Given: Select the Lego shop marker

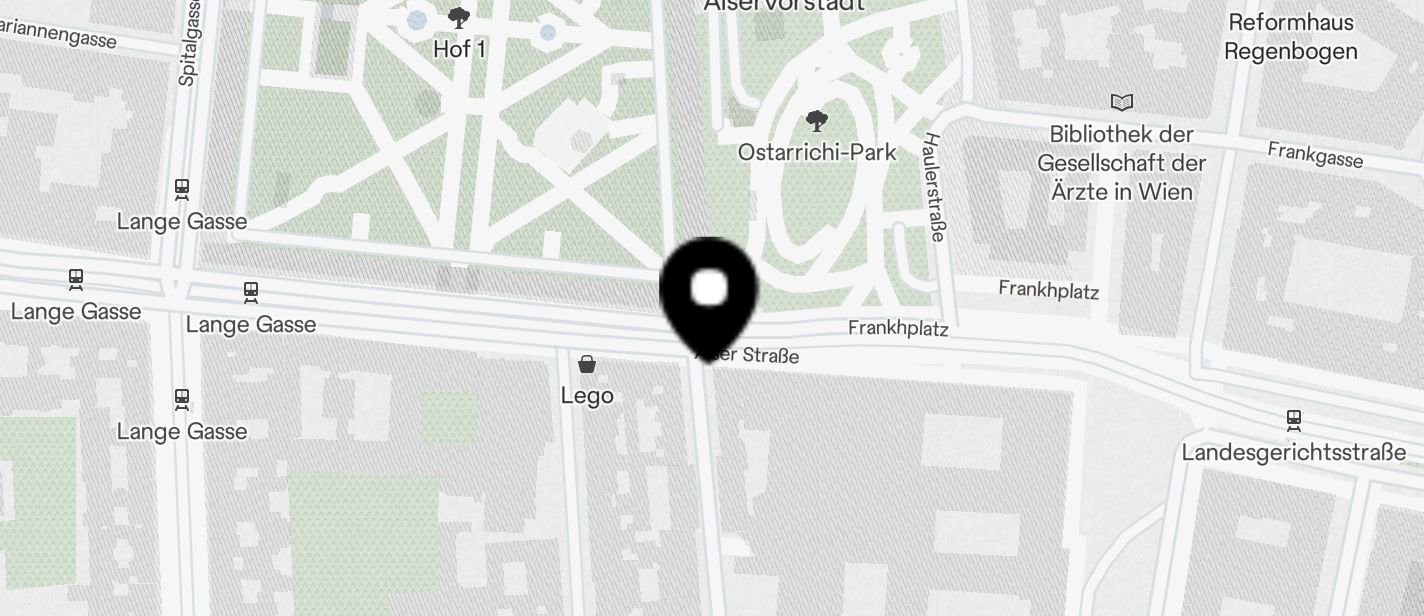Looking at the screenshot, I should [587, 363].
